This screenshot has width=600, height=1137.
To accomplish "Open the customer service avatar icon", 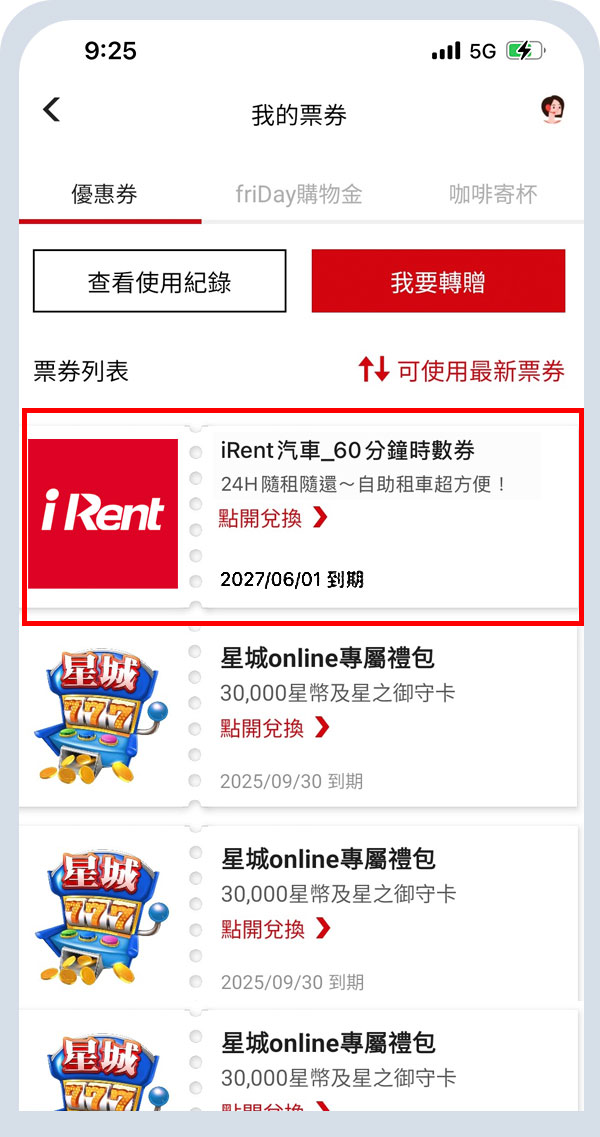I will click(x=552, y=110).
